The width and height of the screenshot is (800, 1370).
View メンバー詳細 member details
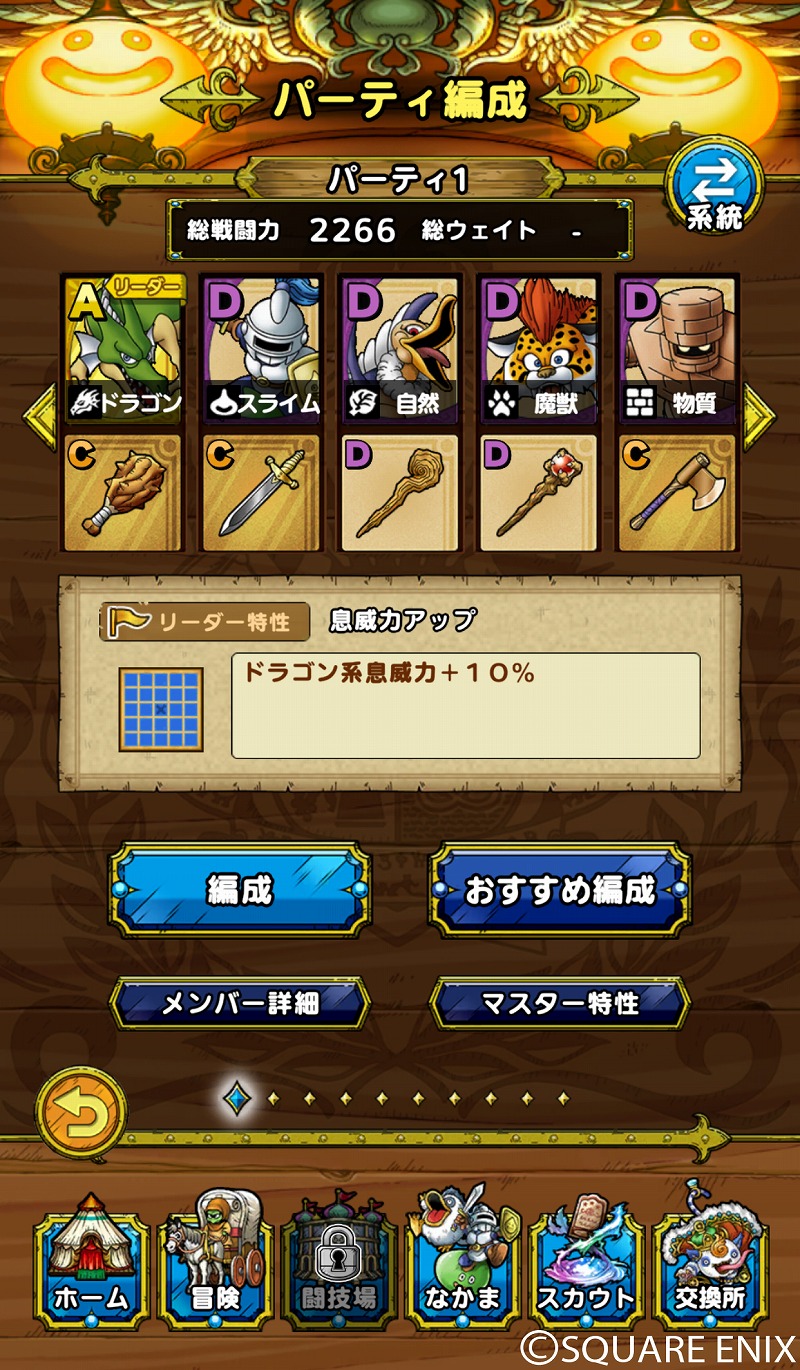(x=239, y=1003)
